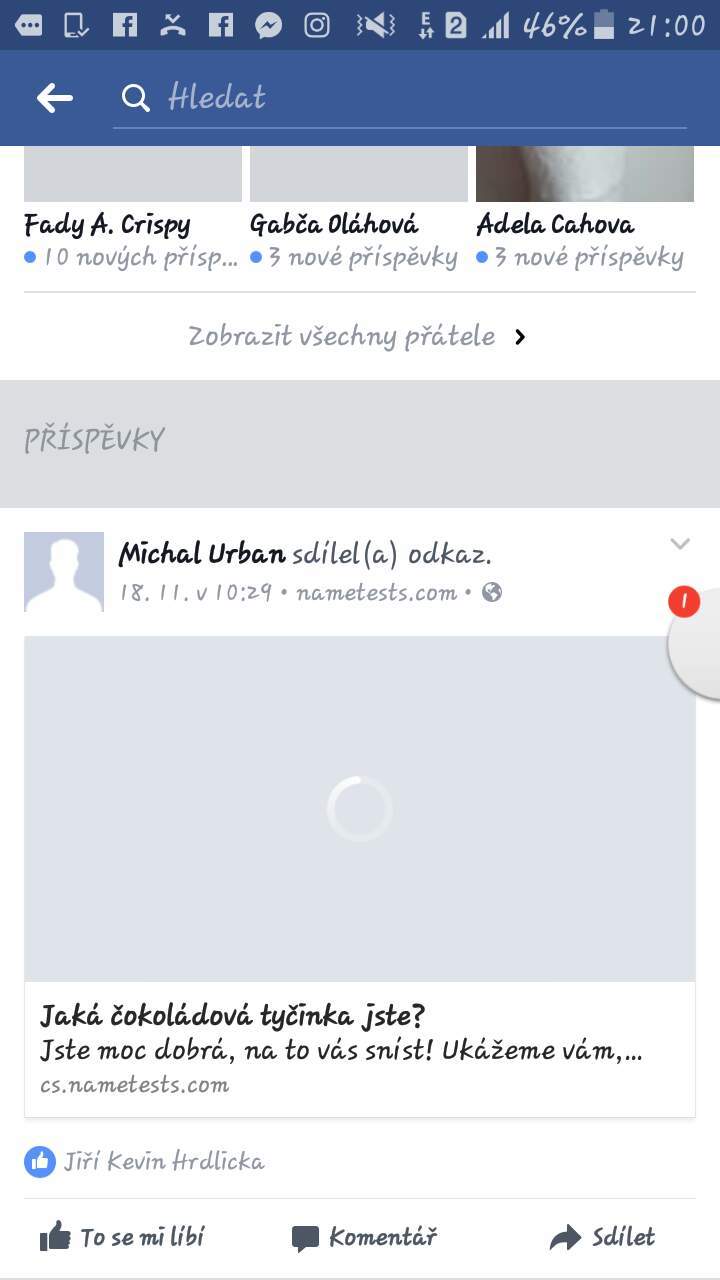Share the post with Sdílet
Viewport: 720px width, 1280px height.
click(x=603, y=1238)
